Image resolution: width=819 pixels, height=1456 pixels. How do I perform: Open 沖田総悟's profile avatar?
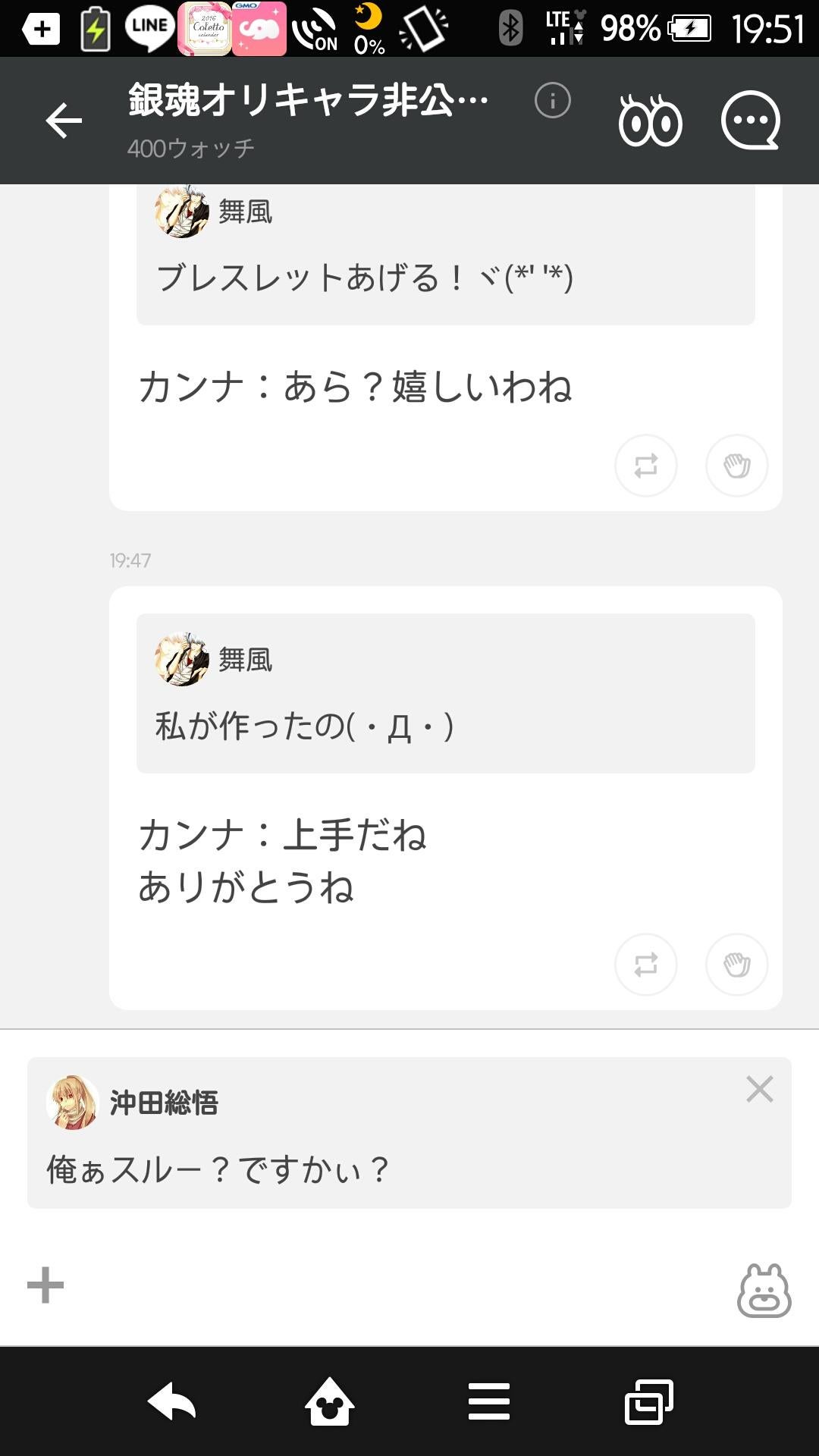click(74, 1103)
